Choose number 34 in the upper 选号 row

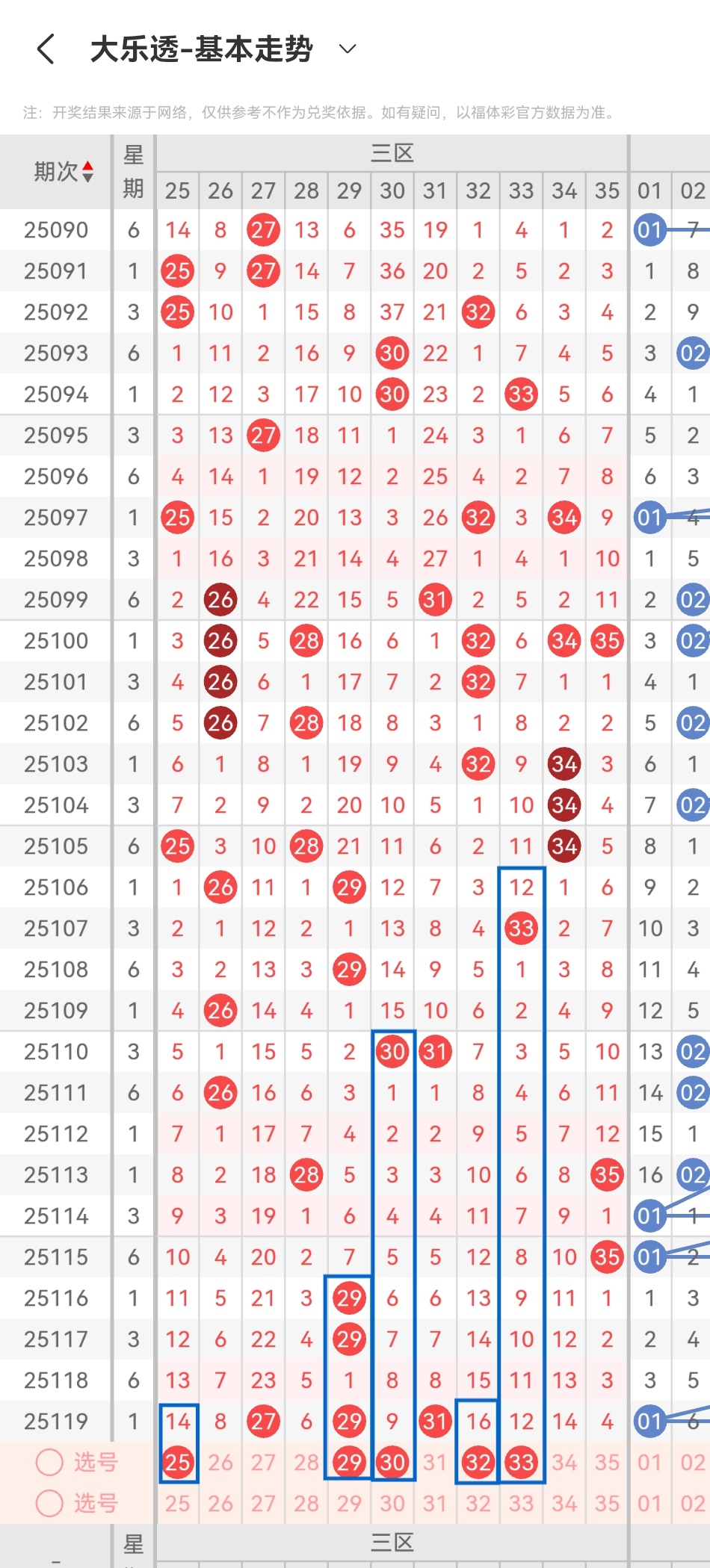(x=564, y=1462)
